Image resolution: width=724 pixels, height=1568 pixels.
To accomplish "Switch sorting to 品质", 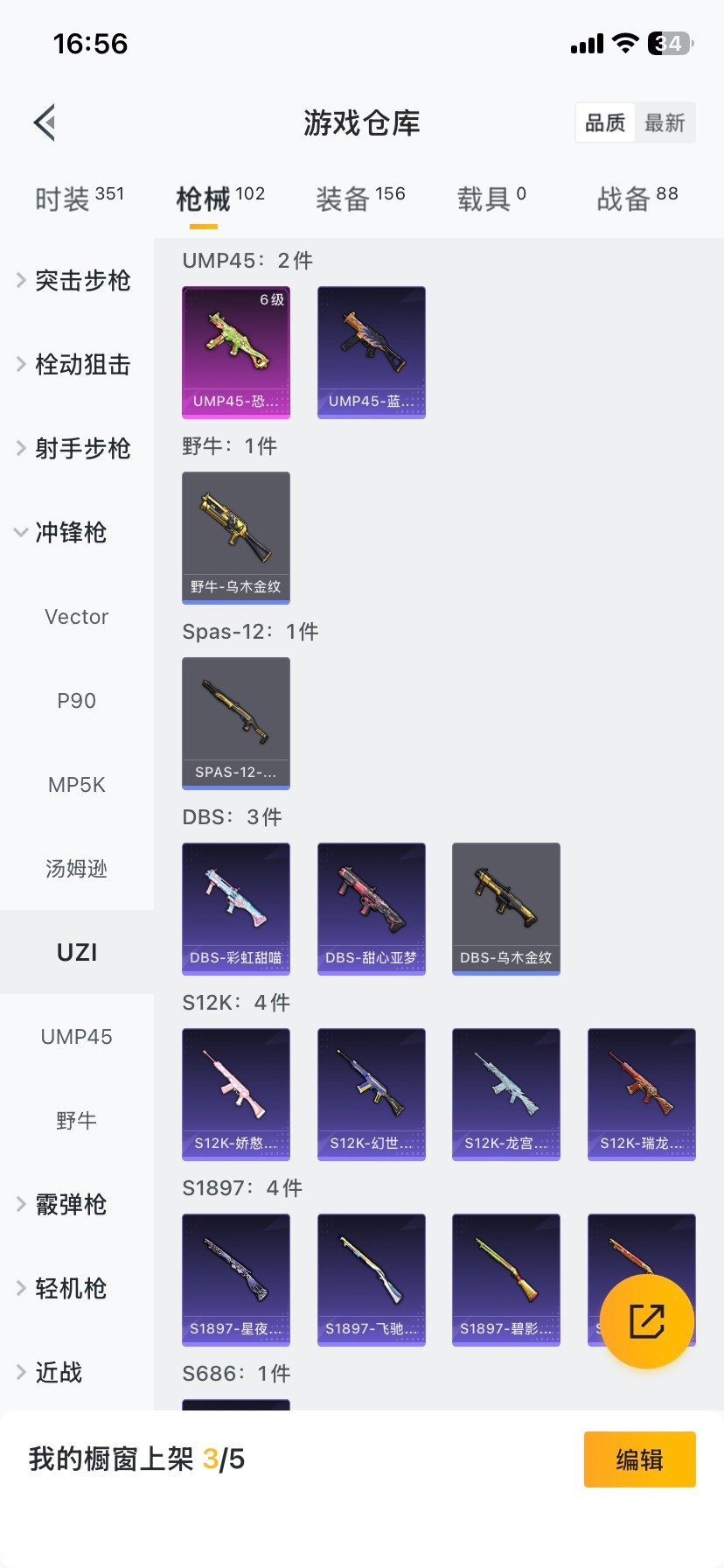I will pos(605,122).
